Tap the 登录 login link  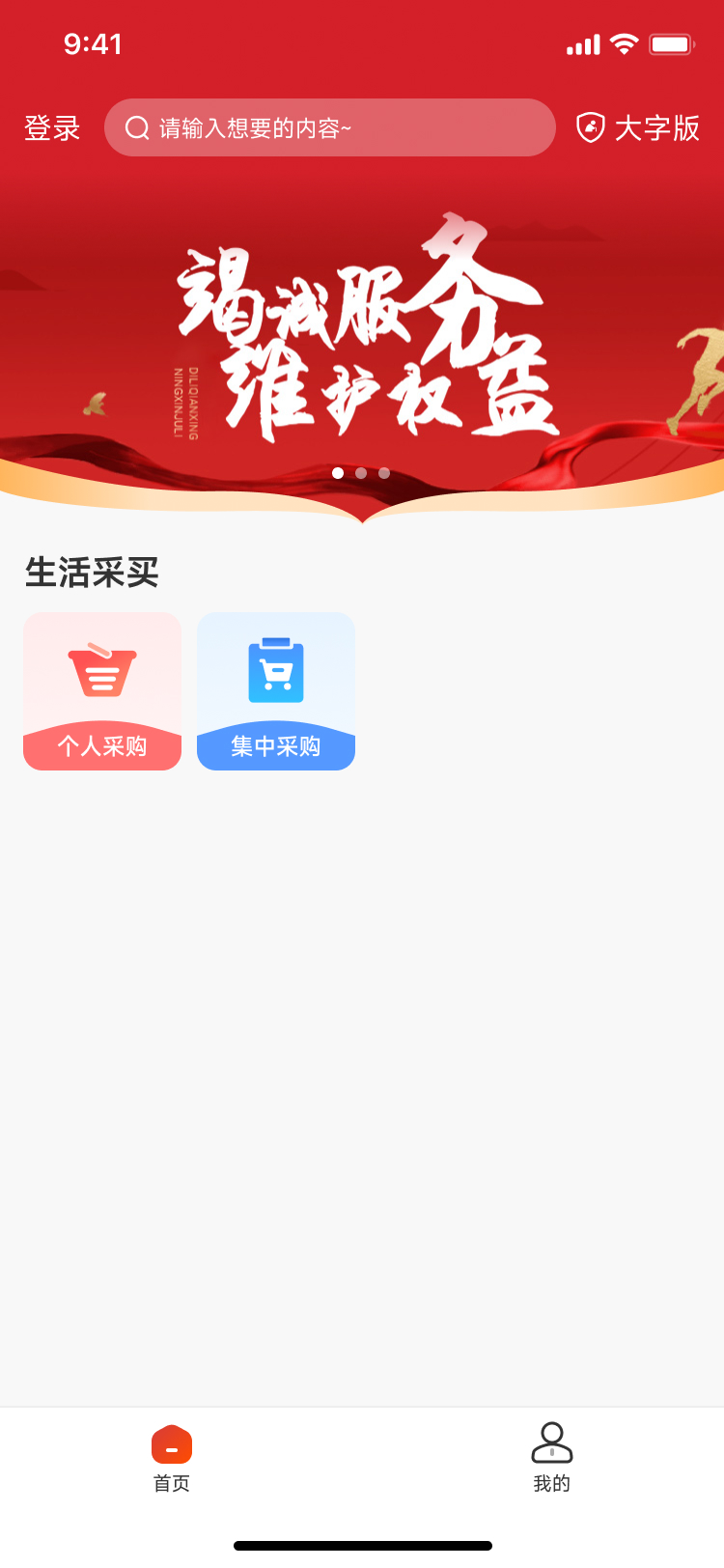coord(51,126)
